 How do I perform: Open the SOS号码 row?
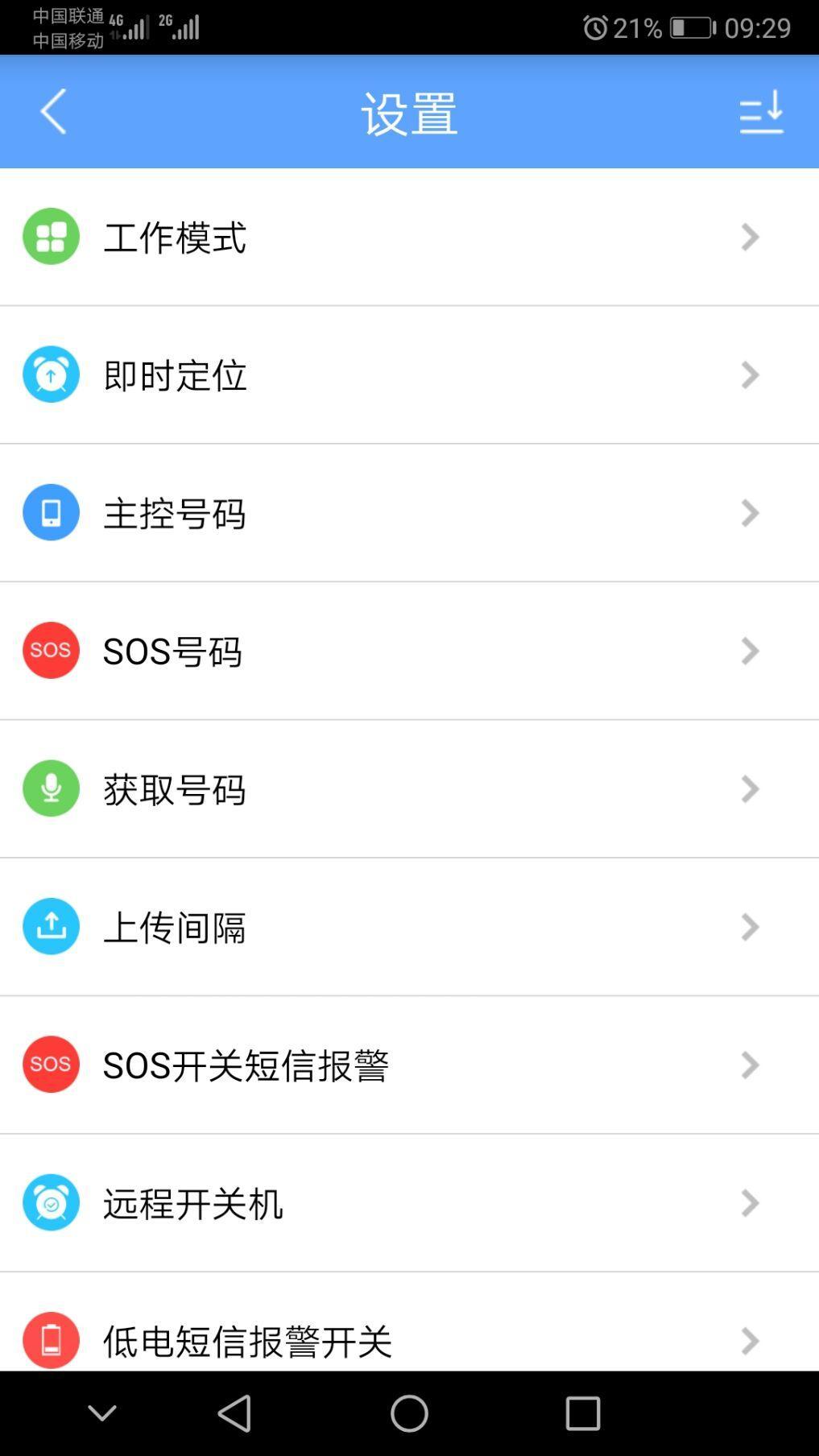point(409,651)
